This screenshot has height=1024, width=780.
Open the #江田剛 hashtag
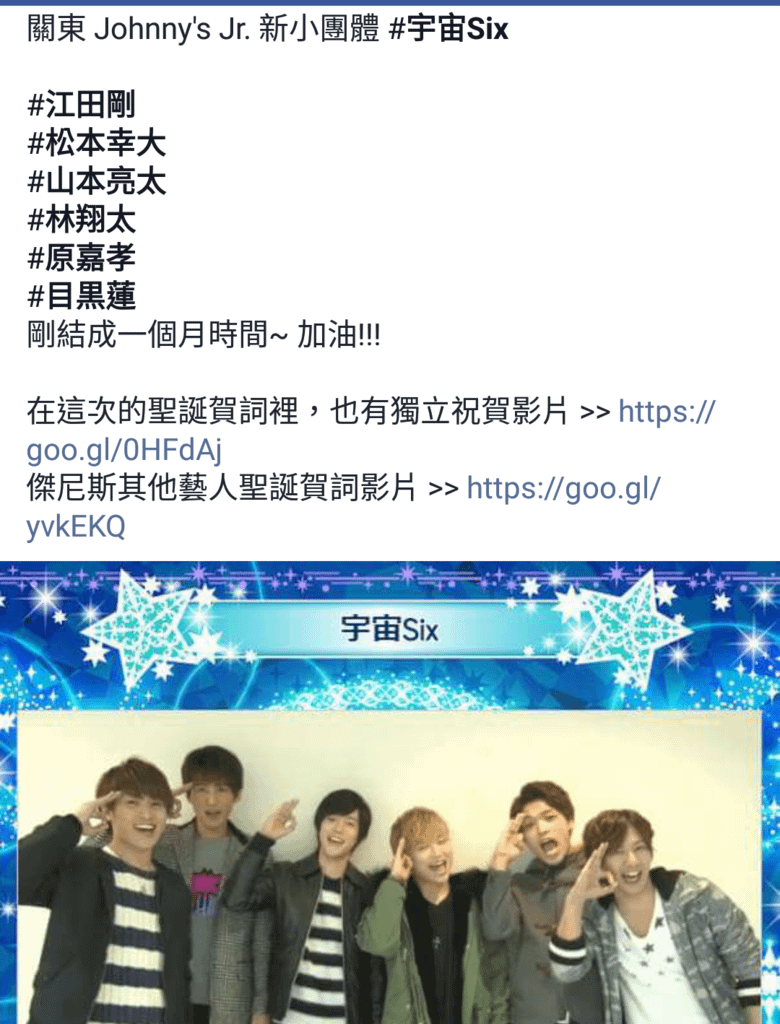point(81,105)
